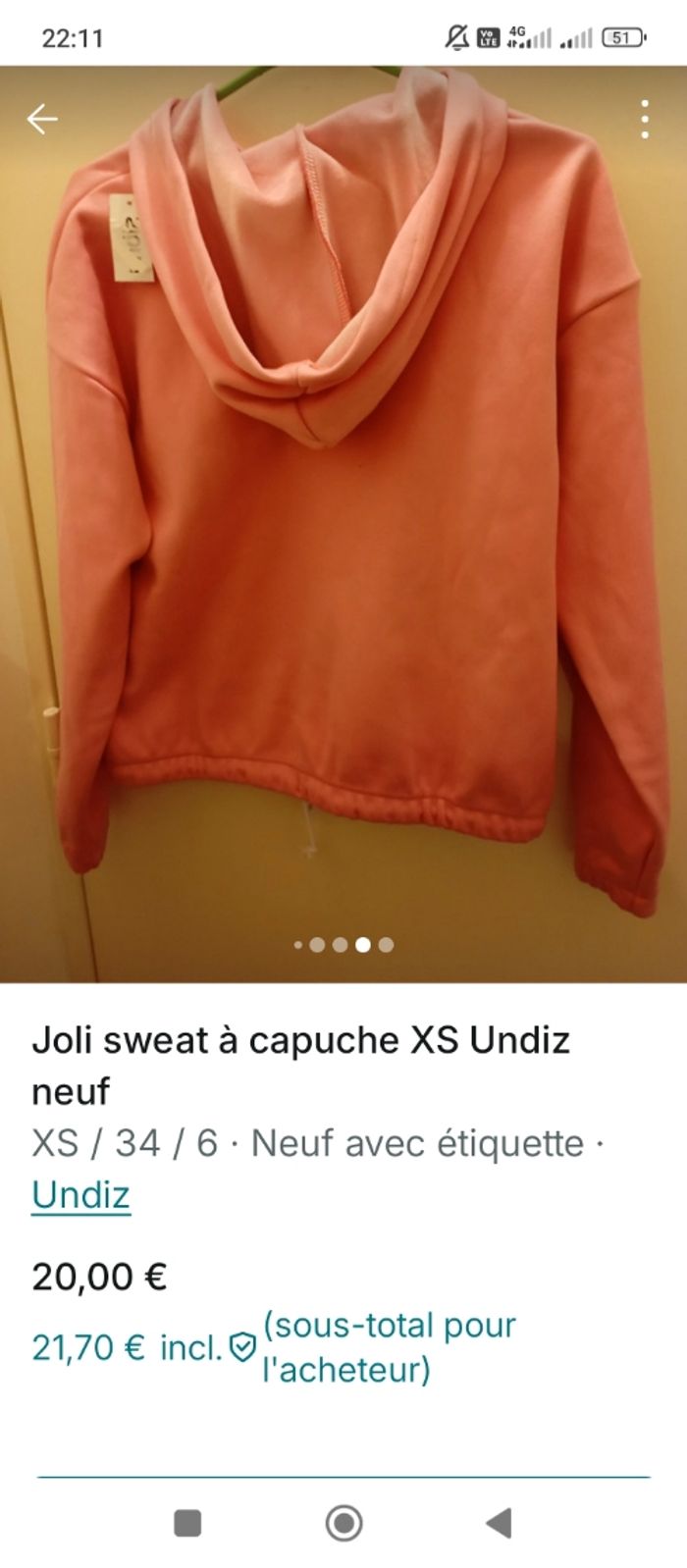Viewport: 687px width, 1568px height.
Task: Tap the system home button
Action: [343, 1523]
